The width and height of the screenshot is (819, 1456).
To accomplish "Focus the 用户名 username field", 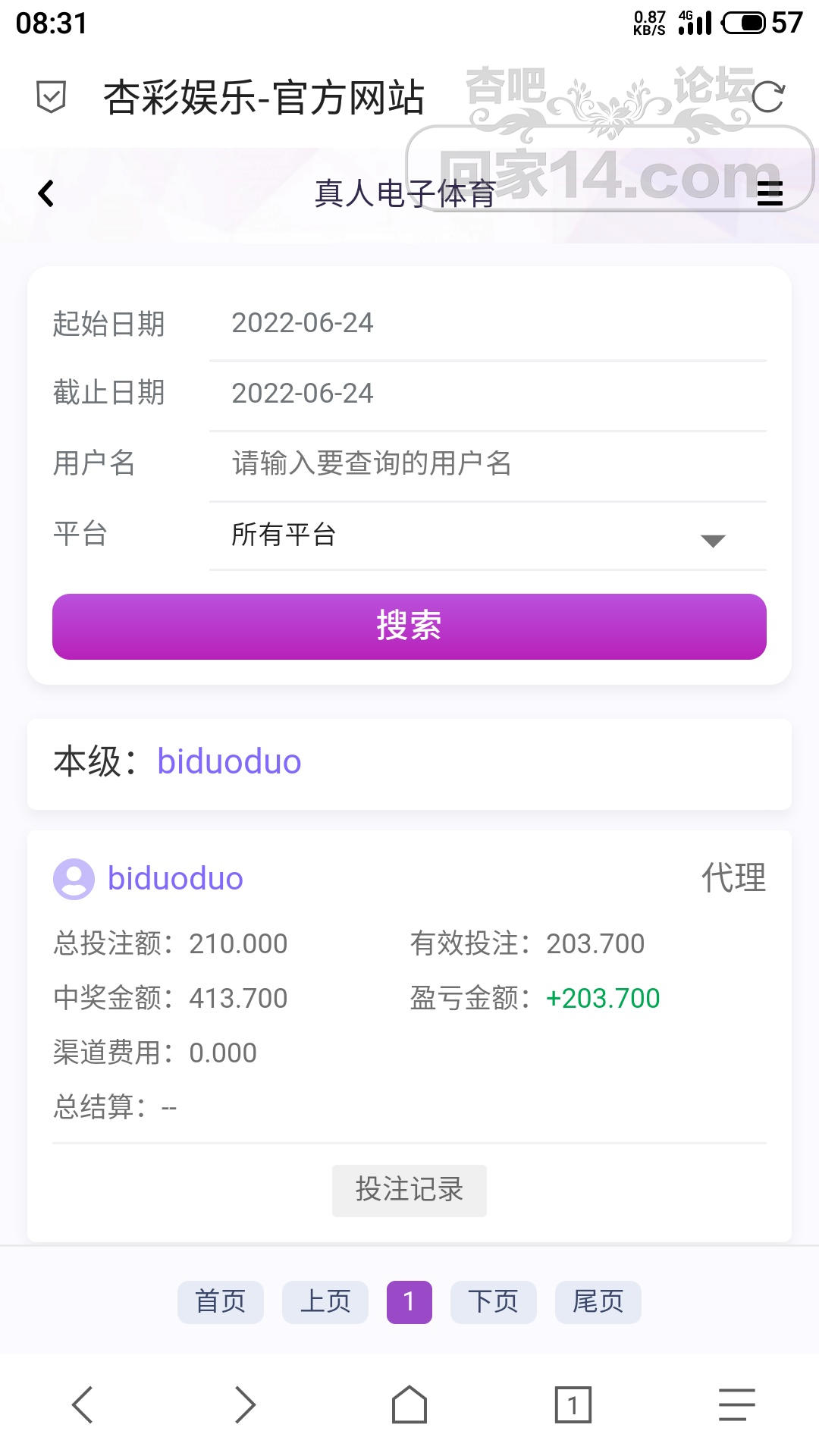I will [x=487, y=463].
